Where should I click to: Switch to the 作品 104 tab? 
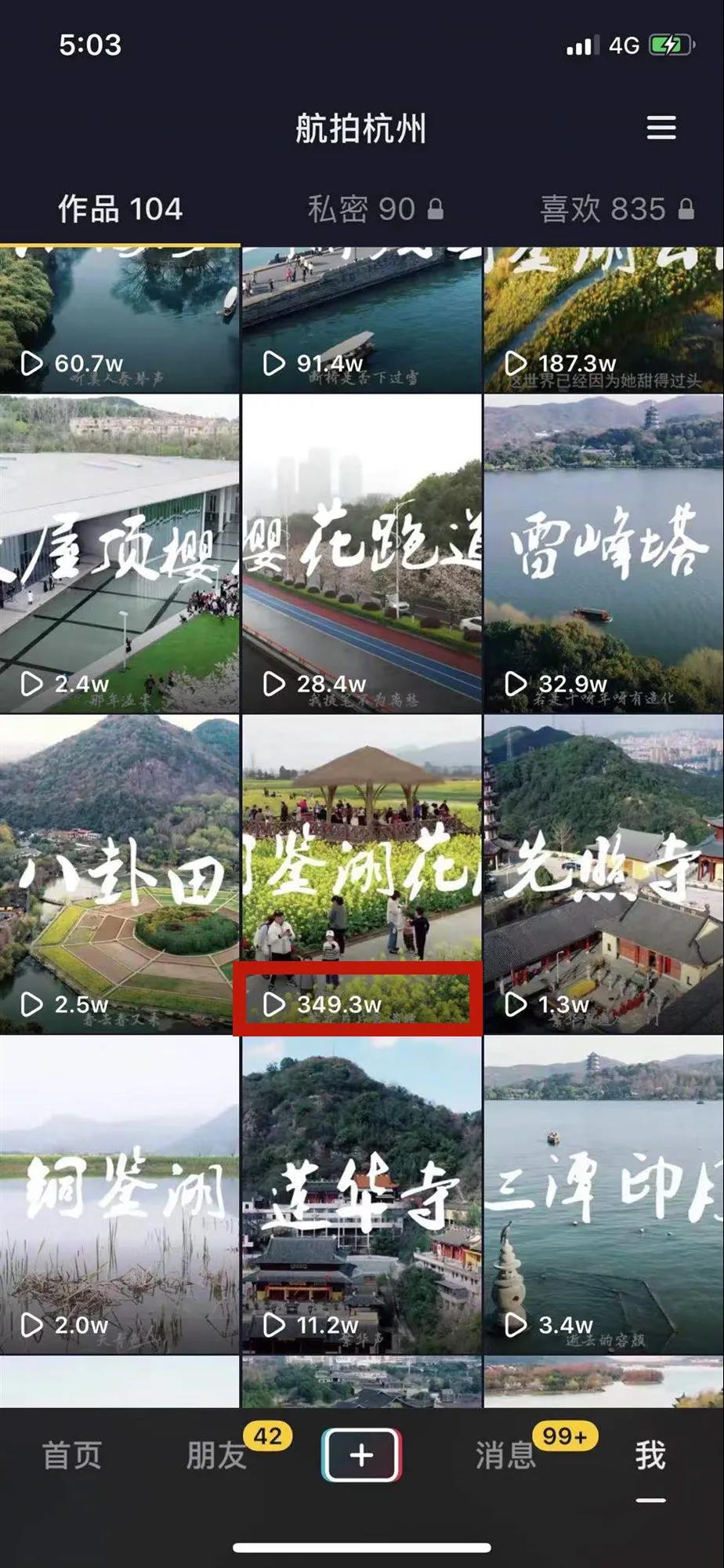pyautogui.click(x=120, y=209)
